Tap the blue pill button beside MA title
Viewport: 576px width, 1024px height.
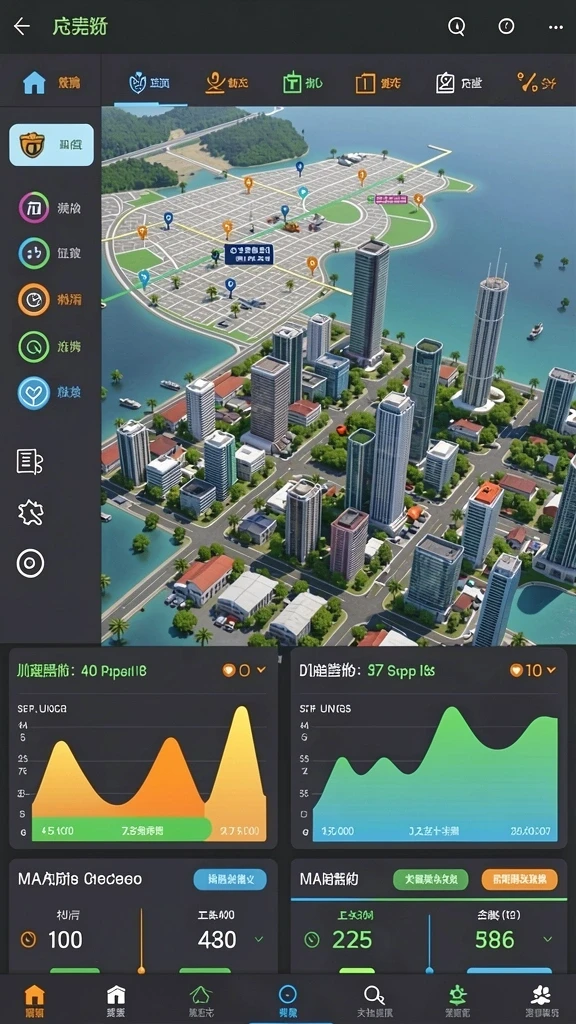tap(230, 879)
